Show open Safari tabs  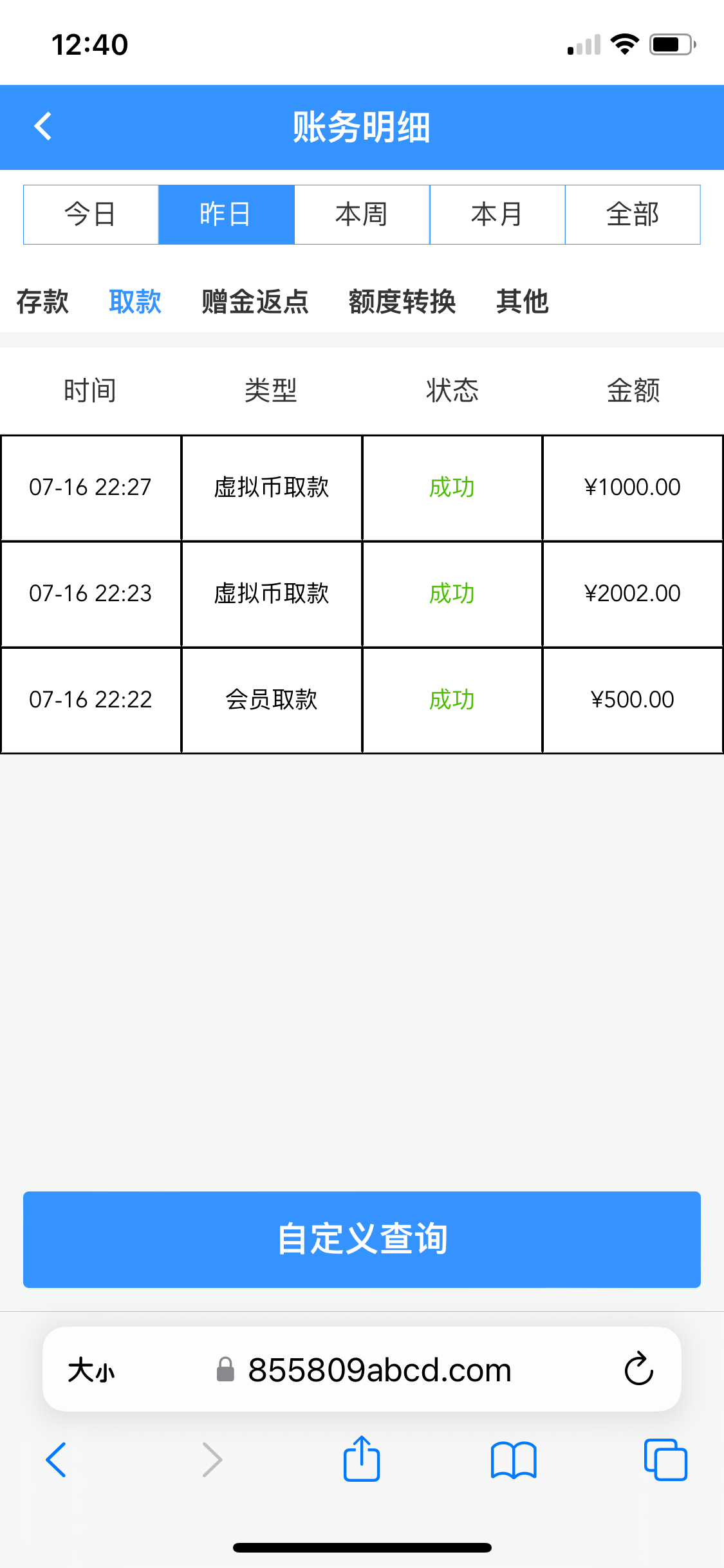click(665, 1459)
